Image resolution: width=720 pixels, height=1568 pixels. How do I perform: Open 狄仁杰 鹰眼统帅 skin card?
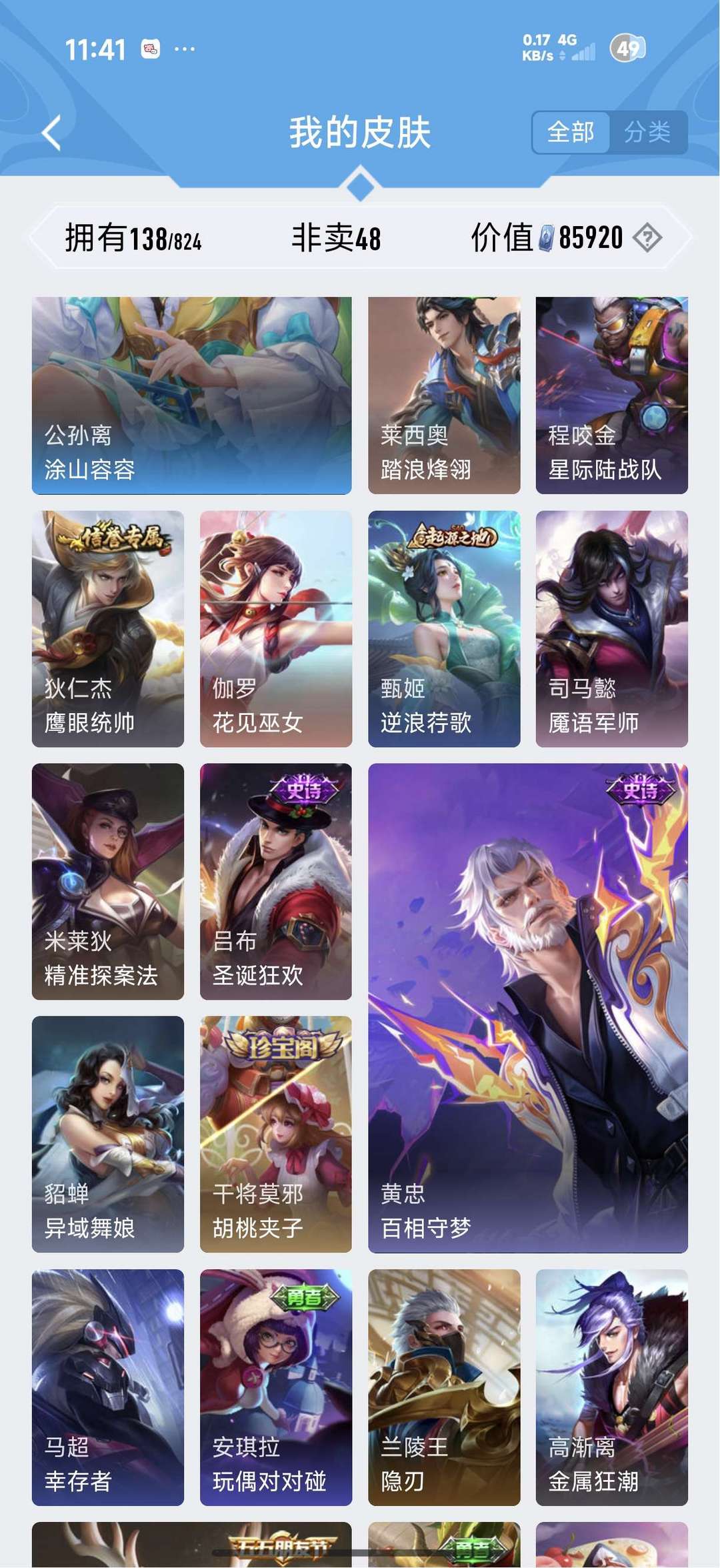pyautogui.click(x=108, y=628)
